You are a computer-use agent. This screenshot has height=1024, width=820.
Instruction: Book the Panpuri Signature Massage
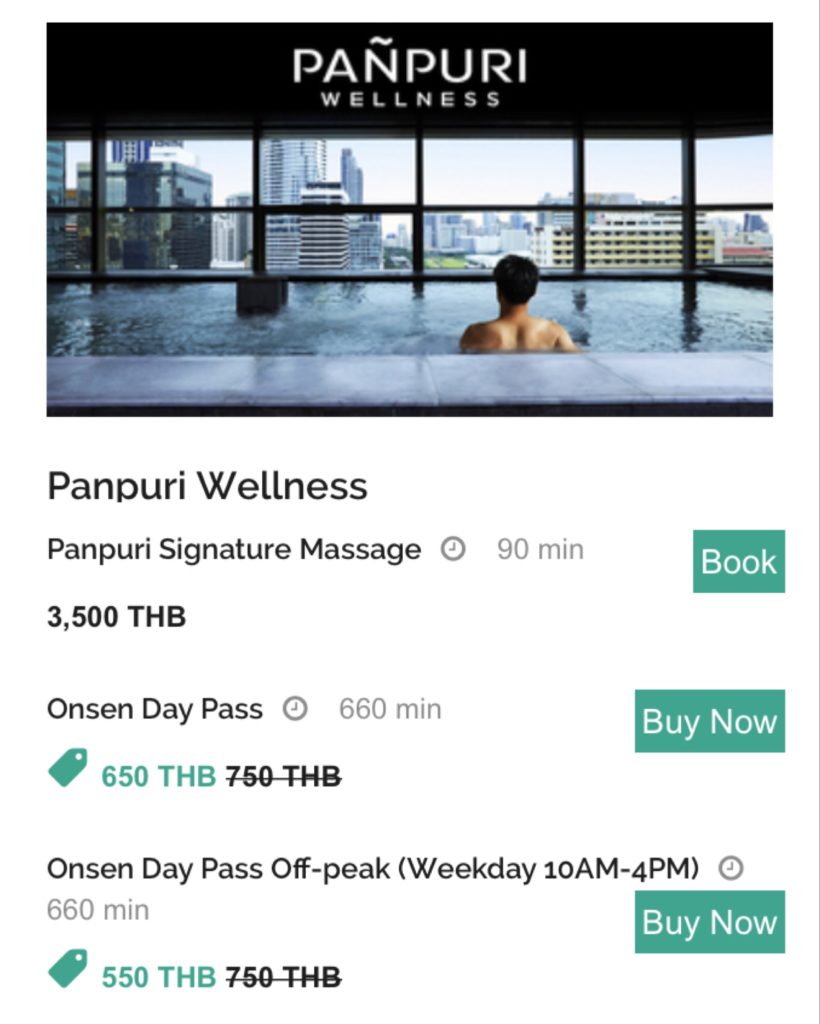[738, 561]
